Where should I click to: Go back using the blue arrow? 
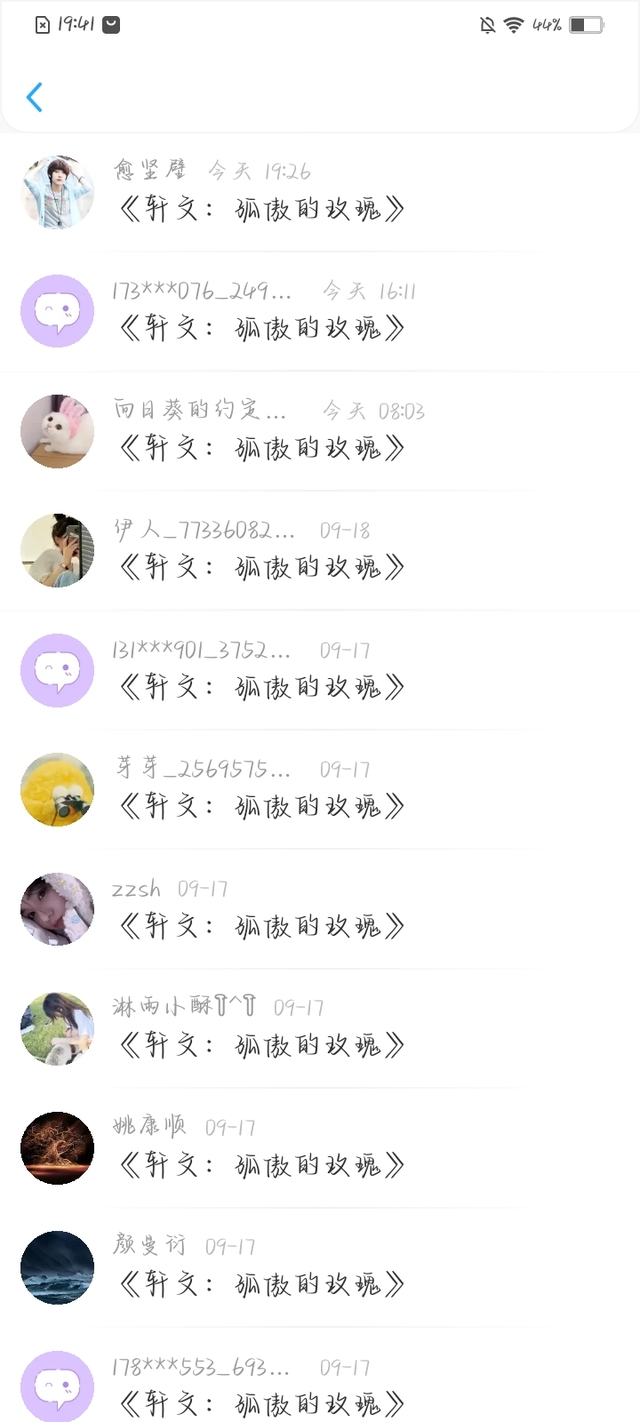click(35, 97)
